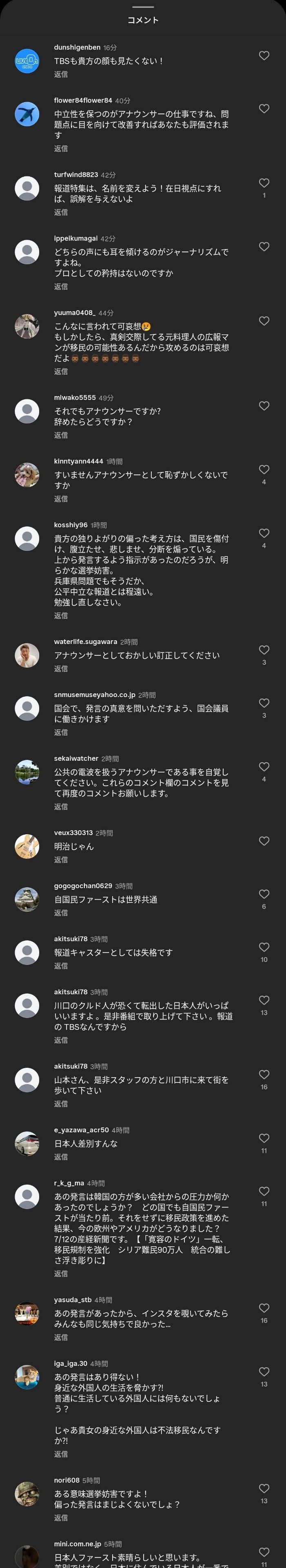The image size is (286, 1568).
Task: Like nori608's comment
Action: click(x=264, y=1488)
